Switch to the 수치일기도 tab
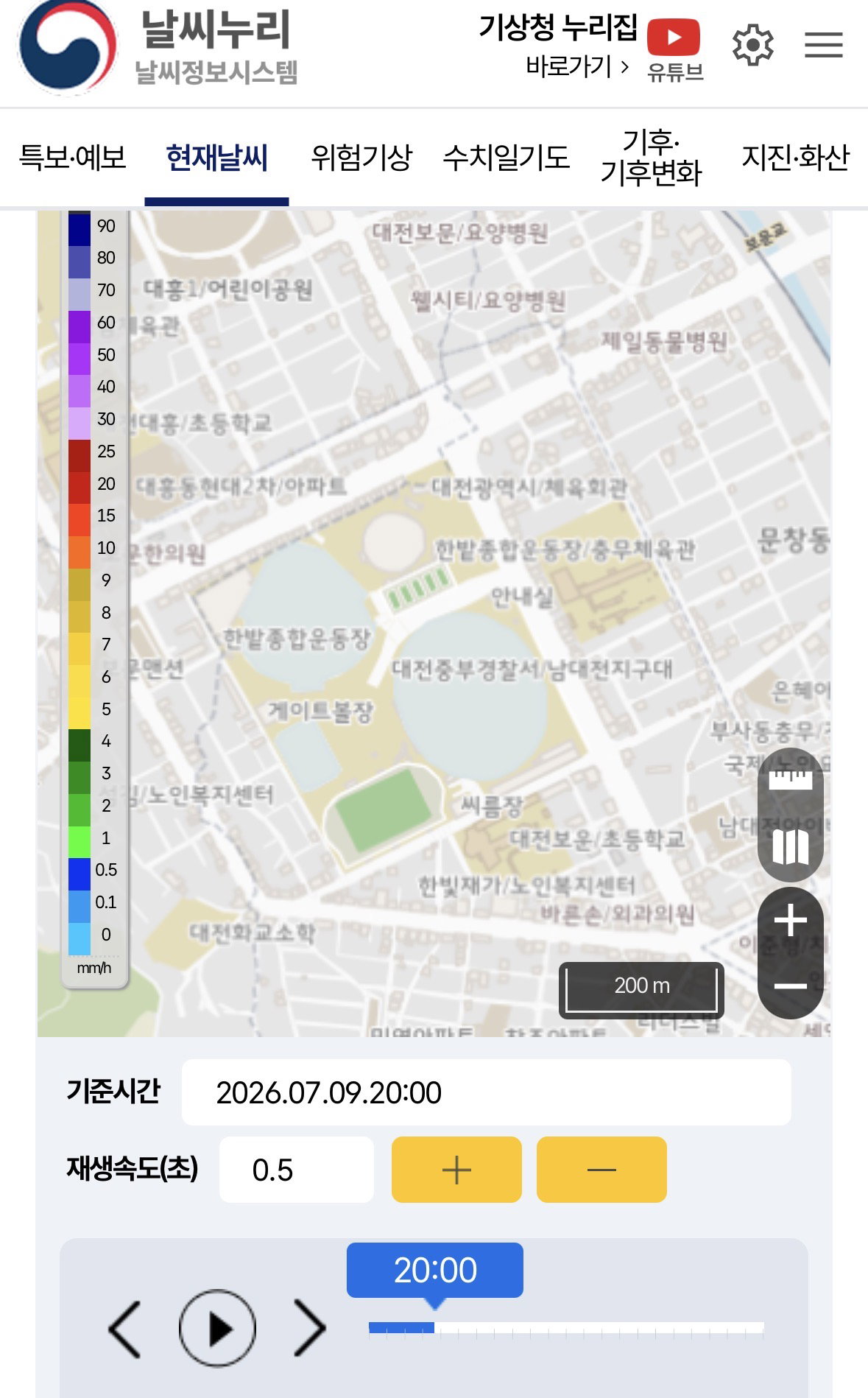This screenshot has height=1398, width=868. [x=506, y=158]
